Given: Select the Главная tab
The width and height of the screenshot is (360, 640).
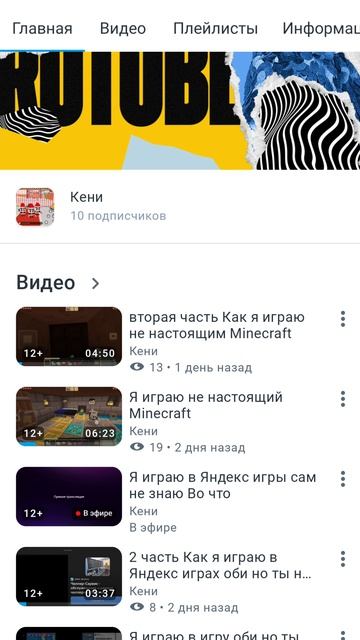Looking at the screenshot, I should [42, 29].
